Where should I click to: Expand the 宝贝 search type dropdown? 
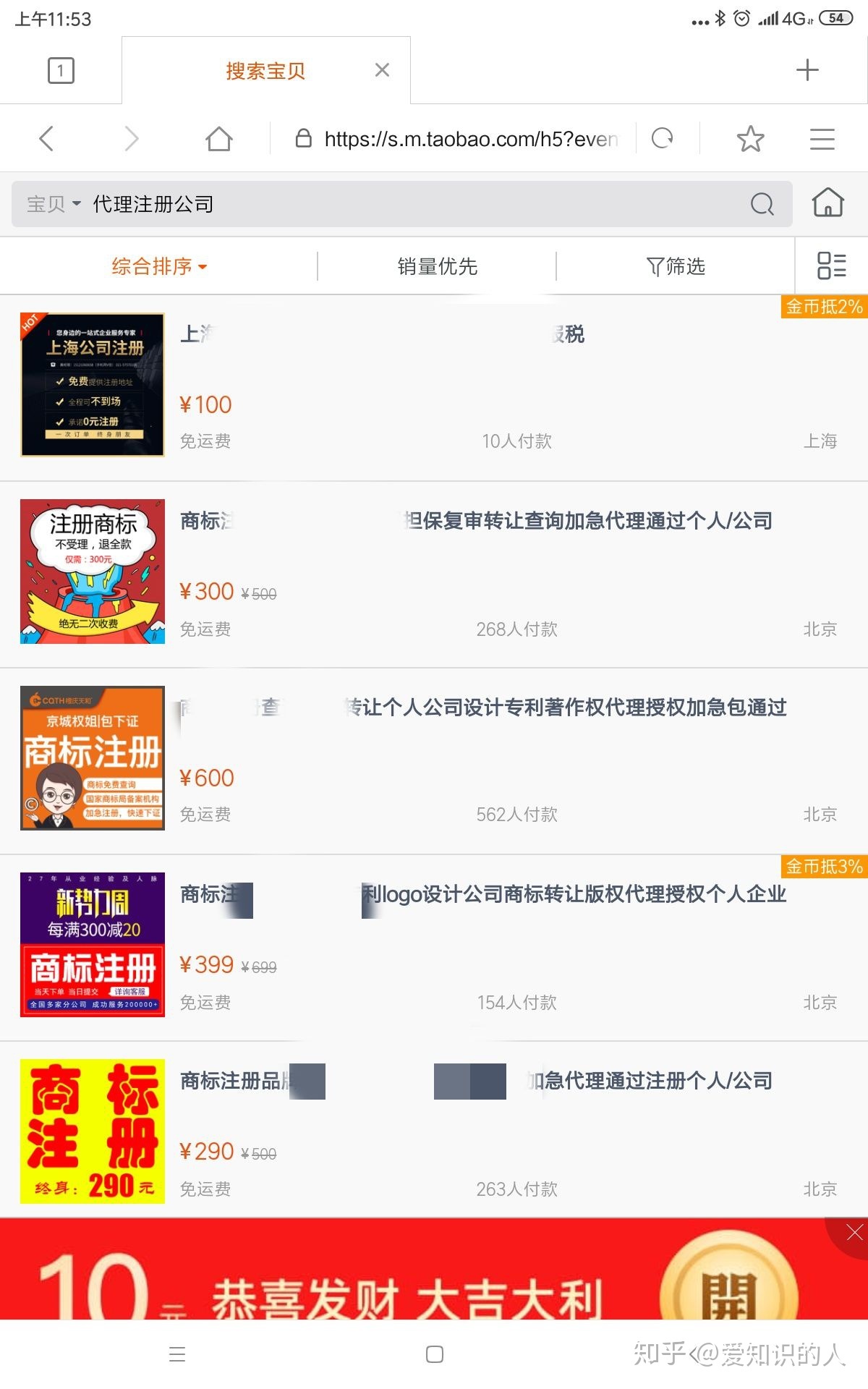54,205
